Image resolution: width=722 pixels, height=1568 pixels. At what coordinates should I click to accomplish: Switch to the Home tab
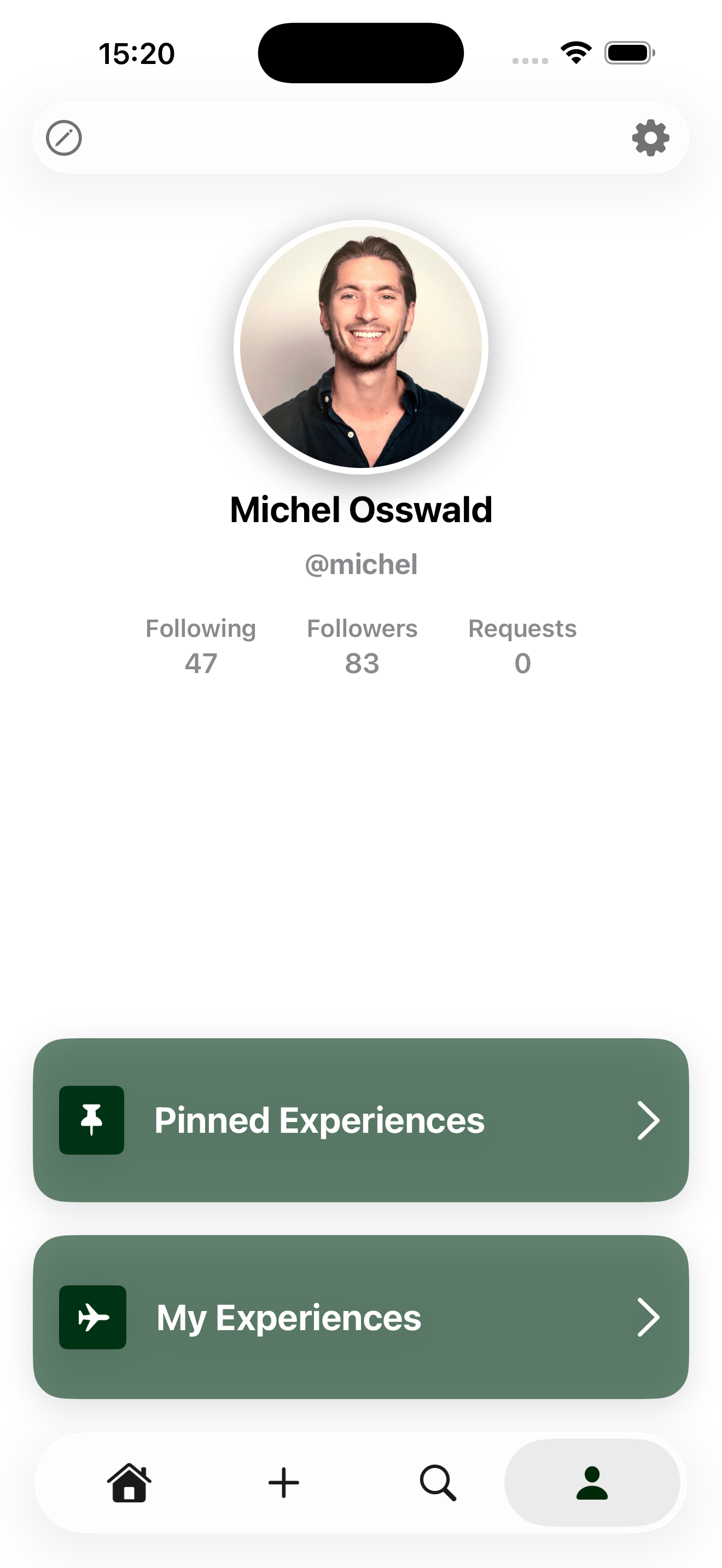coord(129,1483)
